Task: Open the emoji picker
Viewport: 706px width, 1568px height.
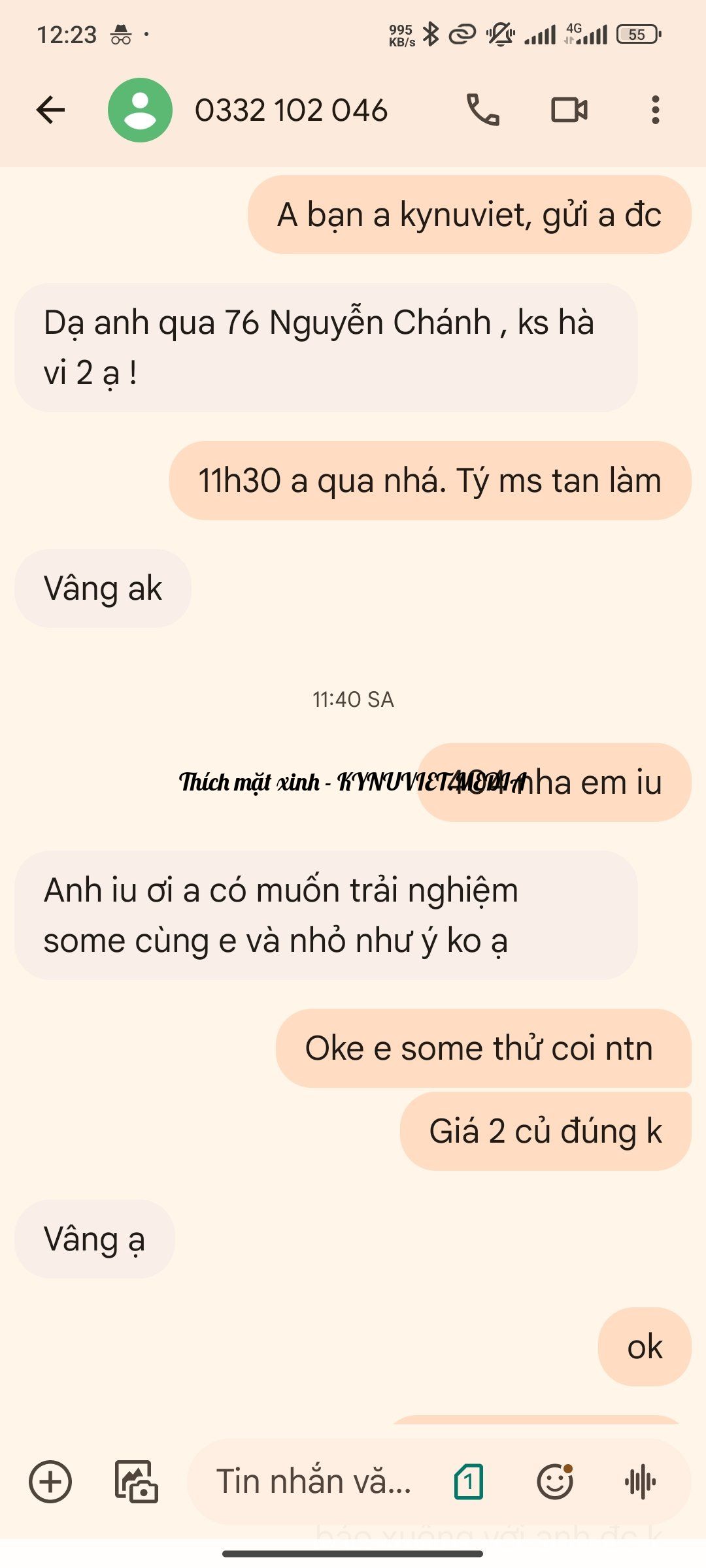Action: coord(555,1481)
